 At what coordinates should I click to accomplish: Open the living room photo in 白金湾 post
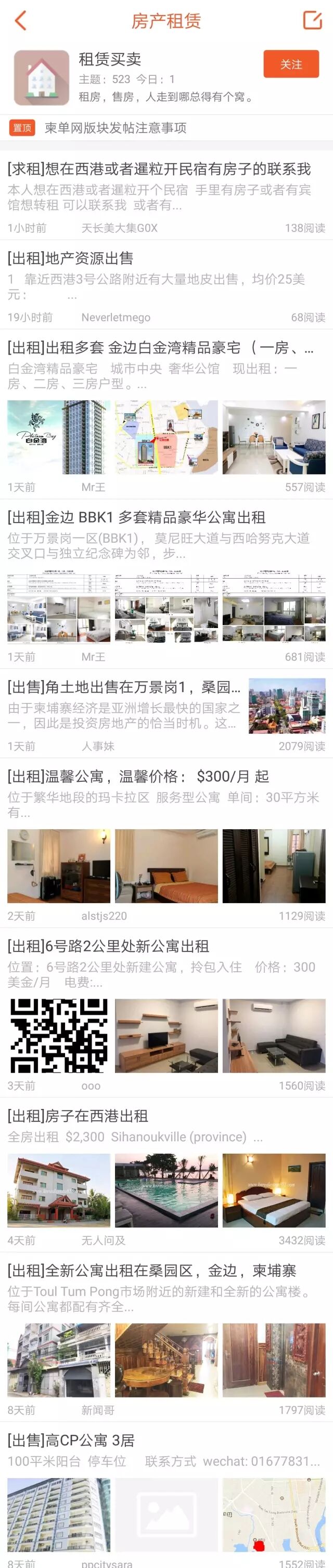pyautogui.click(x=273, y=437)
